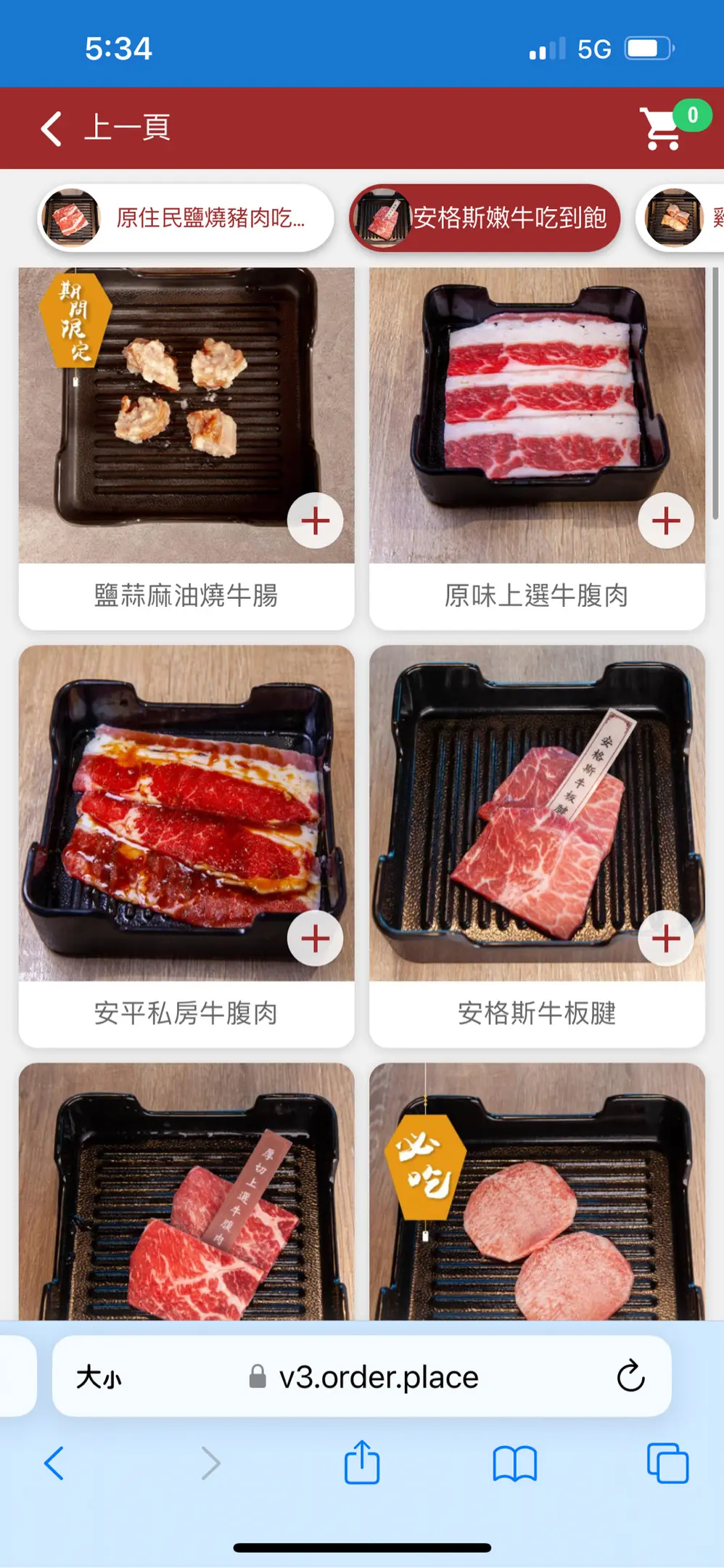Screen dimensions: 724x1568
Task: Show open browser tabs
Action: click(x=667, y=1463)
